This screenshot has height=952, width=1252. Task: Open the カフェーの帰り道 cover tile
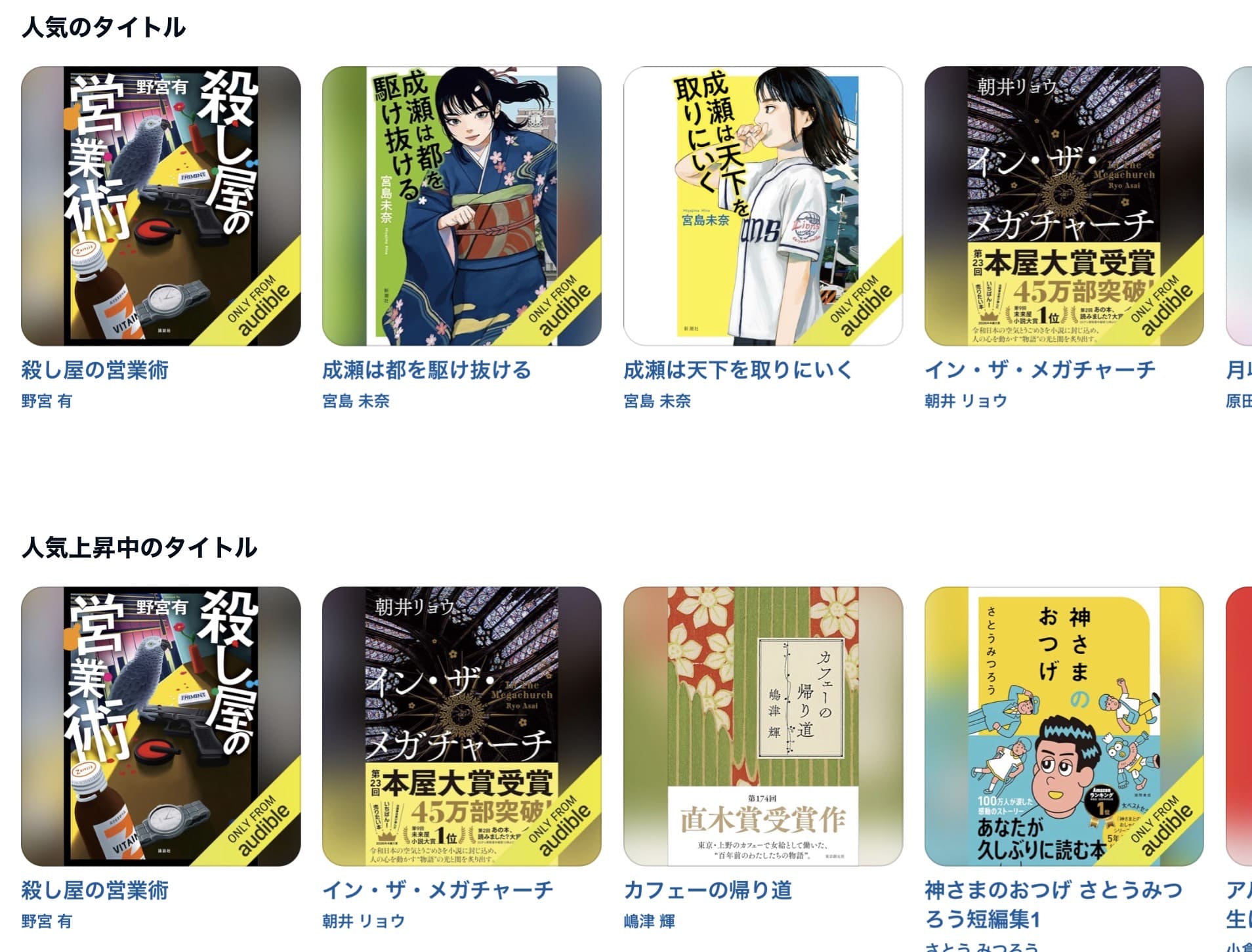pyautogui.click(x=762, y=726)
